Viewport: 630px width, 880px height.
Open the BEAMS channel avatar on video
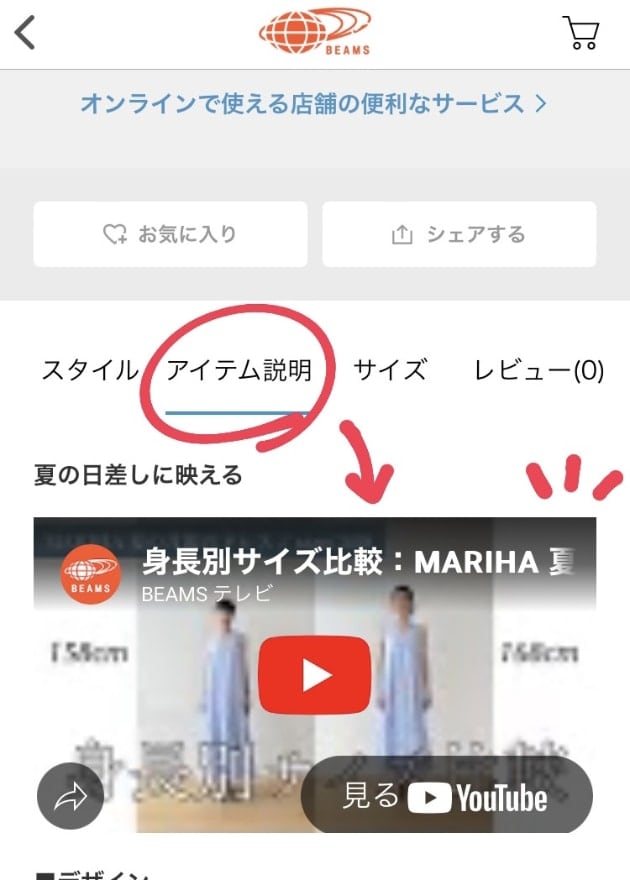tap(90, 577)
